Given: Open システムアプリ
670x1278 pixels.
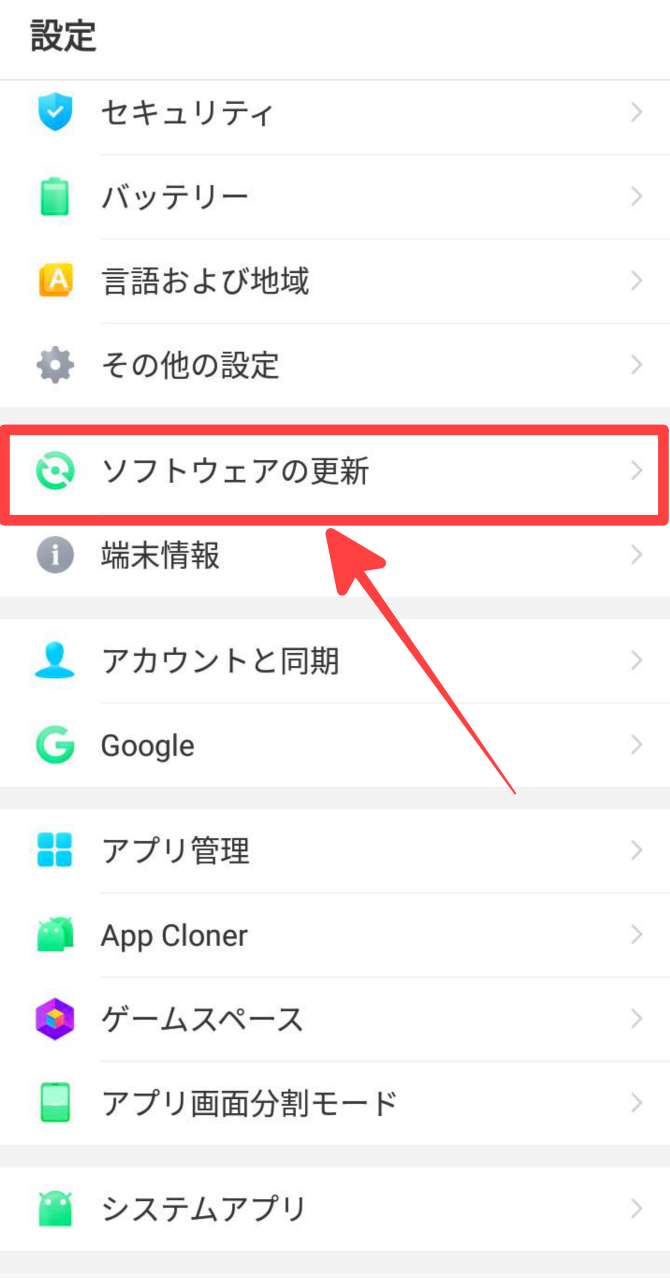Looking at the screenshot, I should pos(203,1209).
